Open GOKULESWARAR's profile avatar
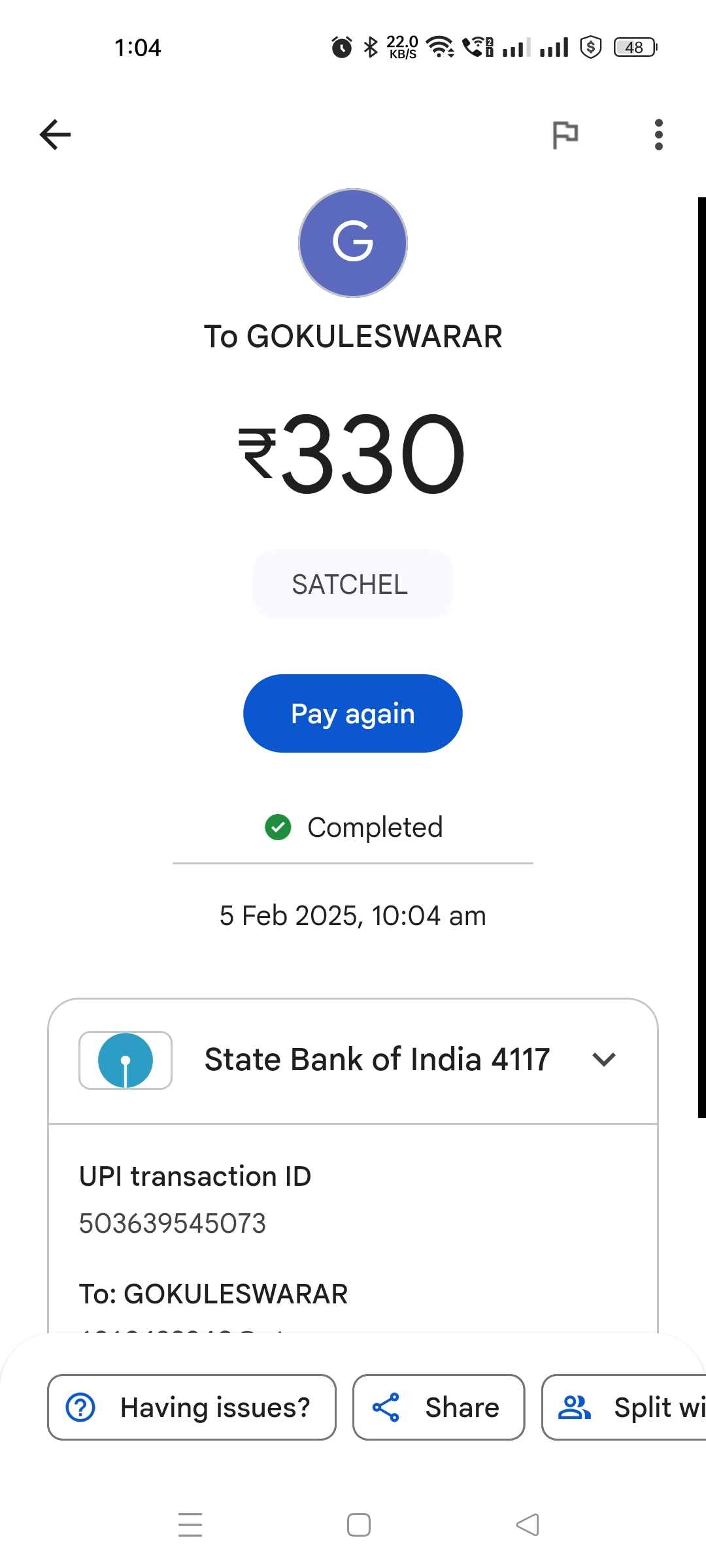The height and width of the screenshot is (1568, 706). (x=353, y=243)
